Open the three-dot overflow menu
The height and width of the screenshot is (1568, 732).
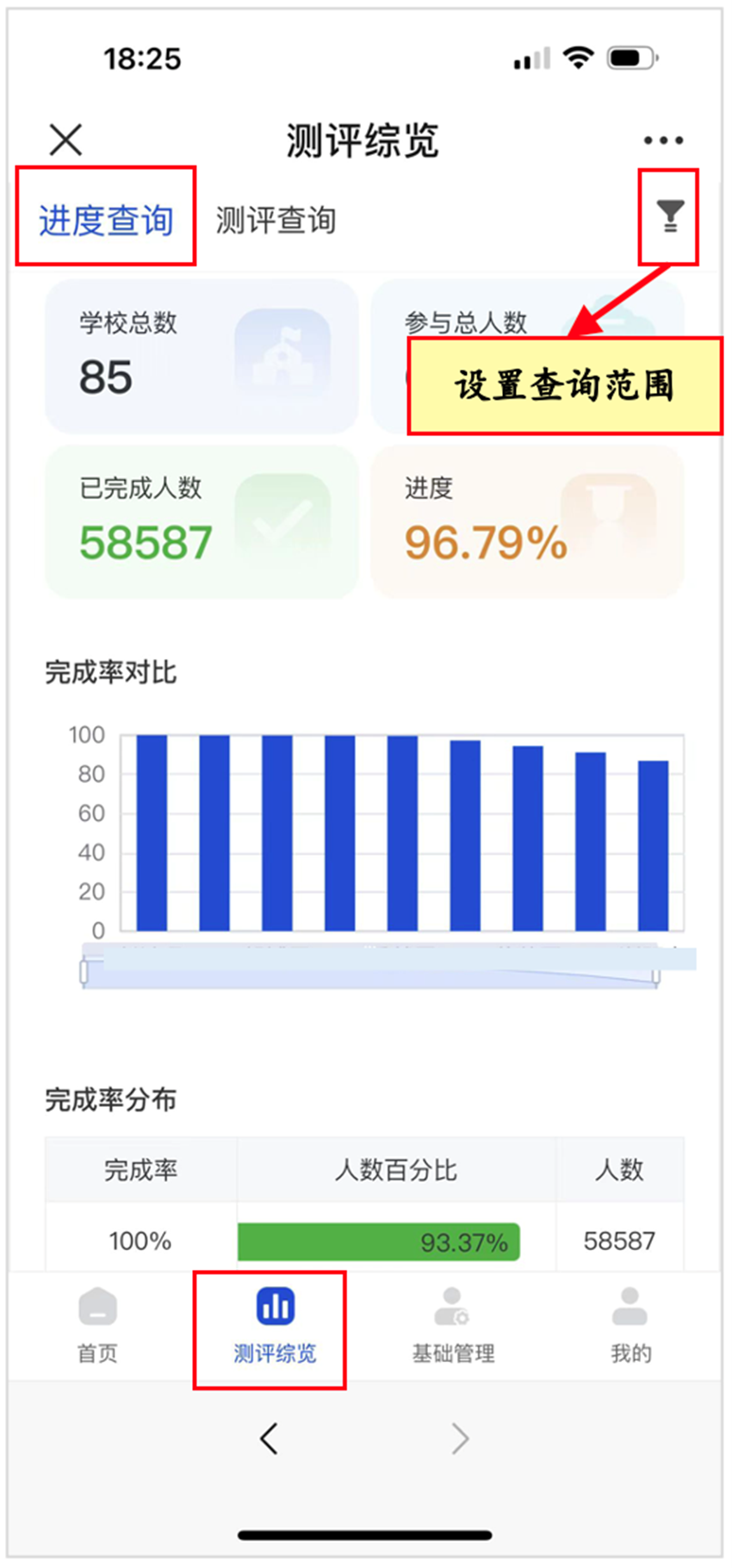(662, 140)
